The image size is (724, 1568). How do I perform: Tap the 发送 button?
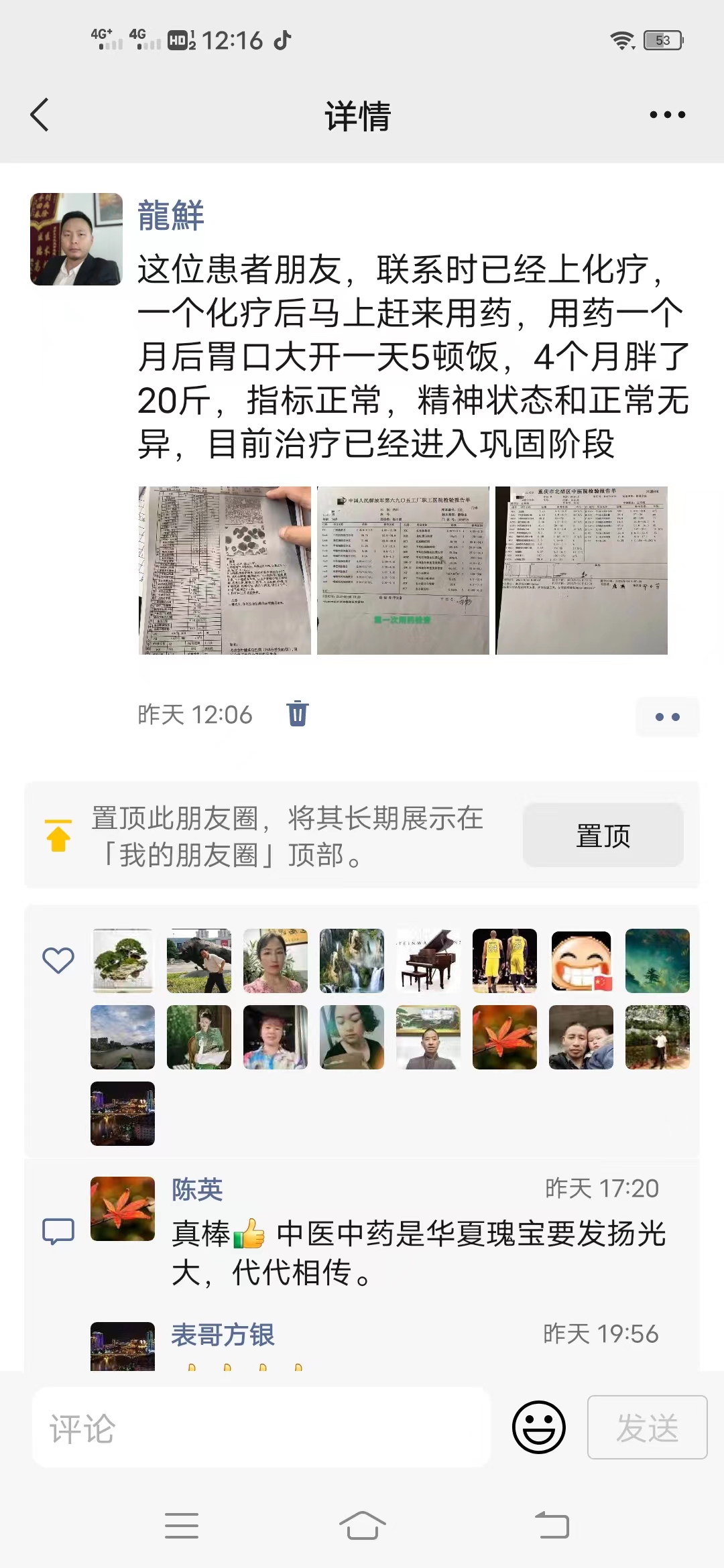(647, 1427)
